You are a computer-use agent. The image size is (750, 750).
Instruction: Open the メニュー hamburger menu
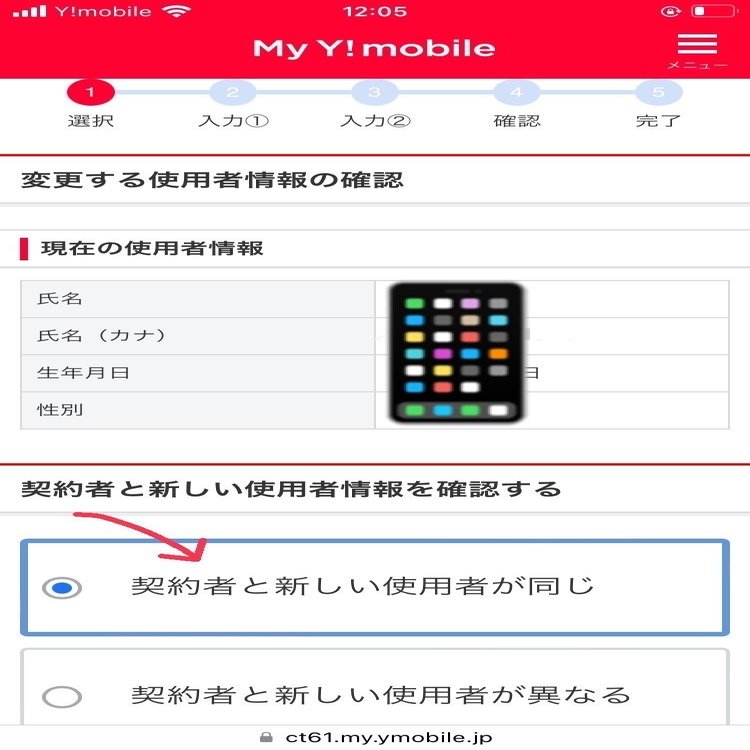(697, 48)
